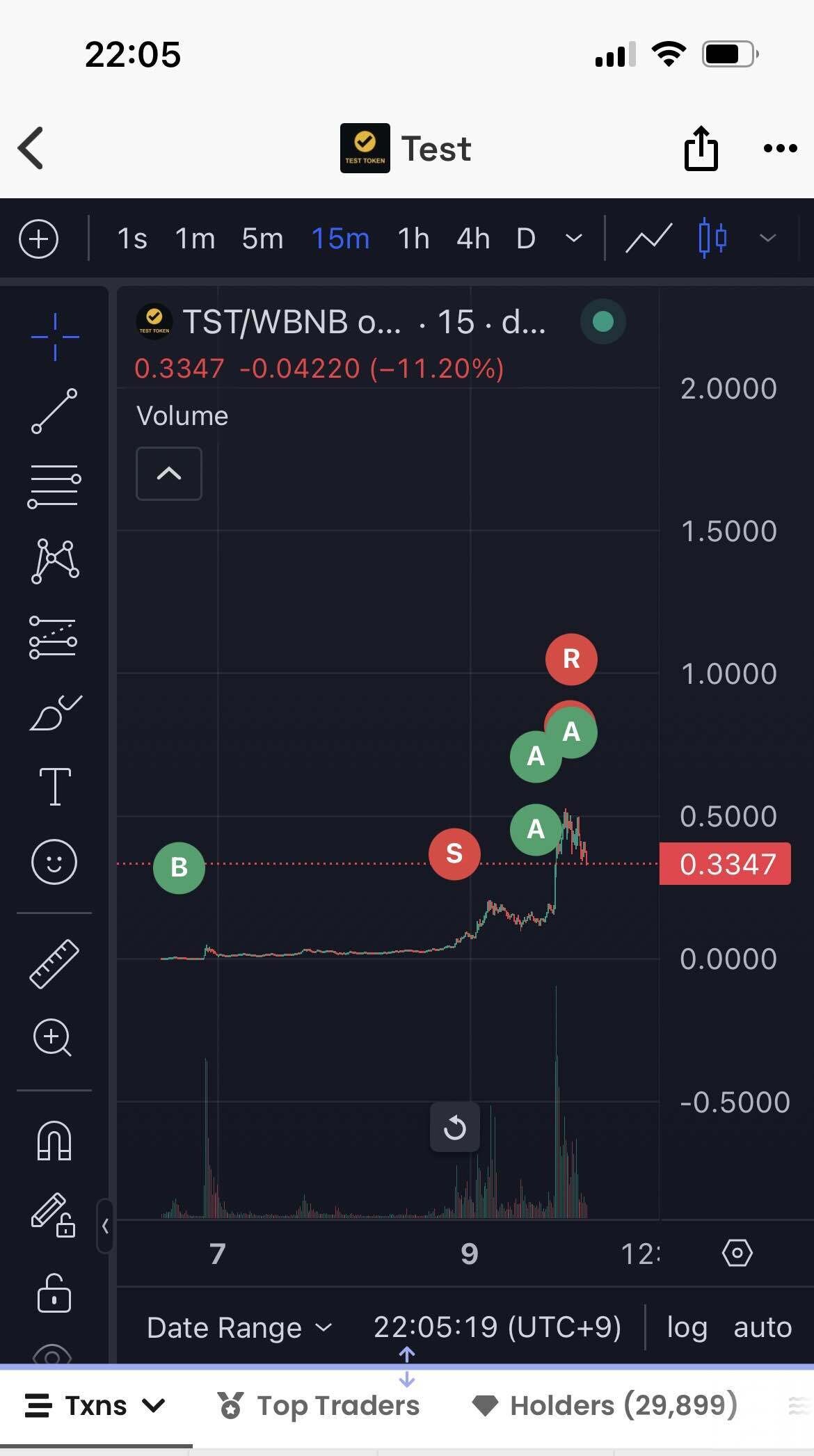The height and width of the screenshot is (1456, 814).
Task: Enable the magnet snapping mode
Action: (x=54, y=1141)
